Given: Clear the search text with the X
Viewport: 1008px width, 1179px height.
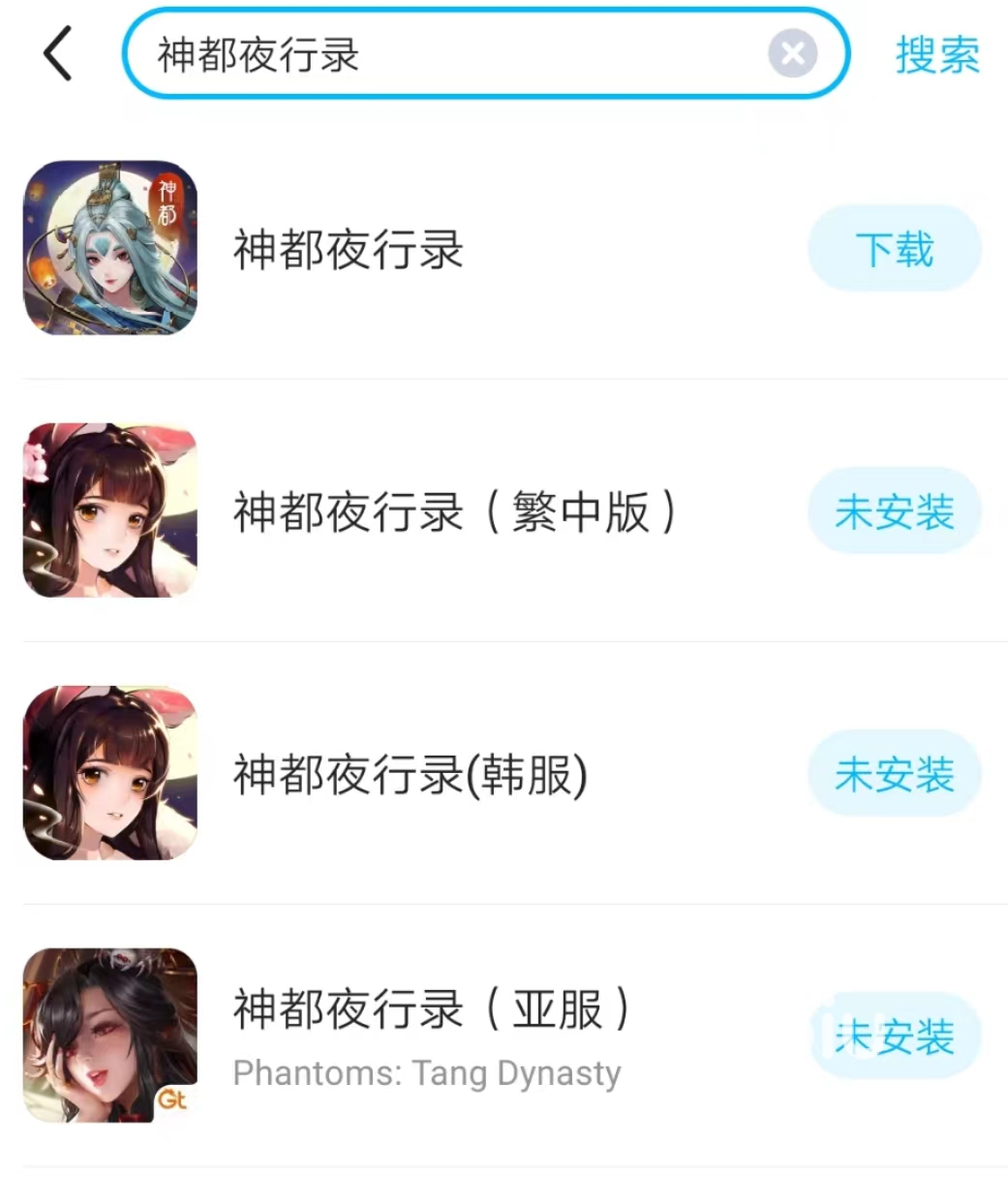Looking at the screenshot, I should tap(792, 54).
